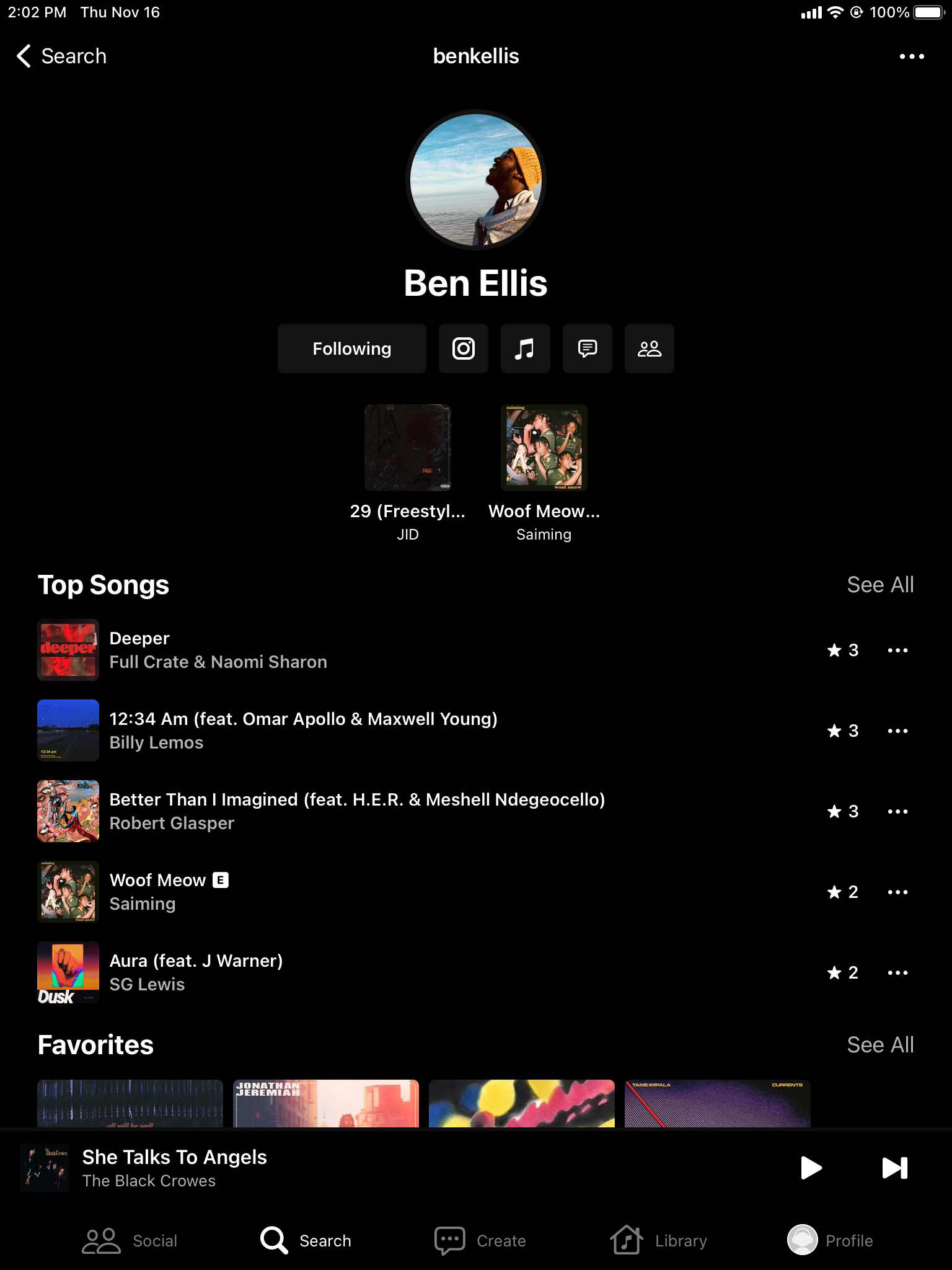Viewport: 952px width, 1270px height.
Task: Open the comments bubble button
Action: pos(587,349)
